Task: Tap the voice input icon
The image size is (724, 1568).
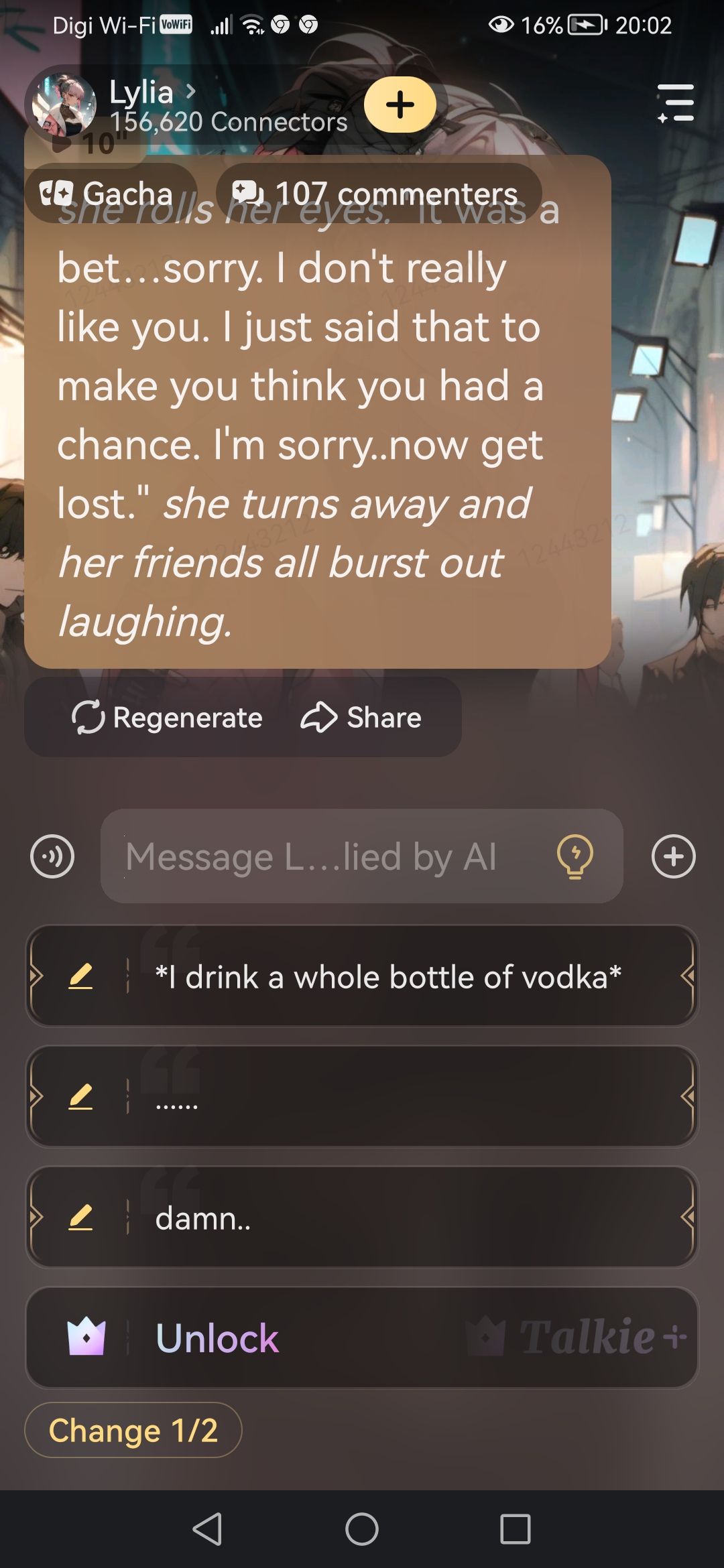Action: tap(52, 856)
